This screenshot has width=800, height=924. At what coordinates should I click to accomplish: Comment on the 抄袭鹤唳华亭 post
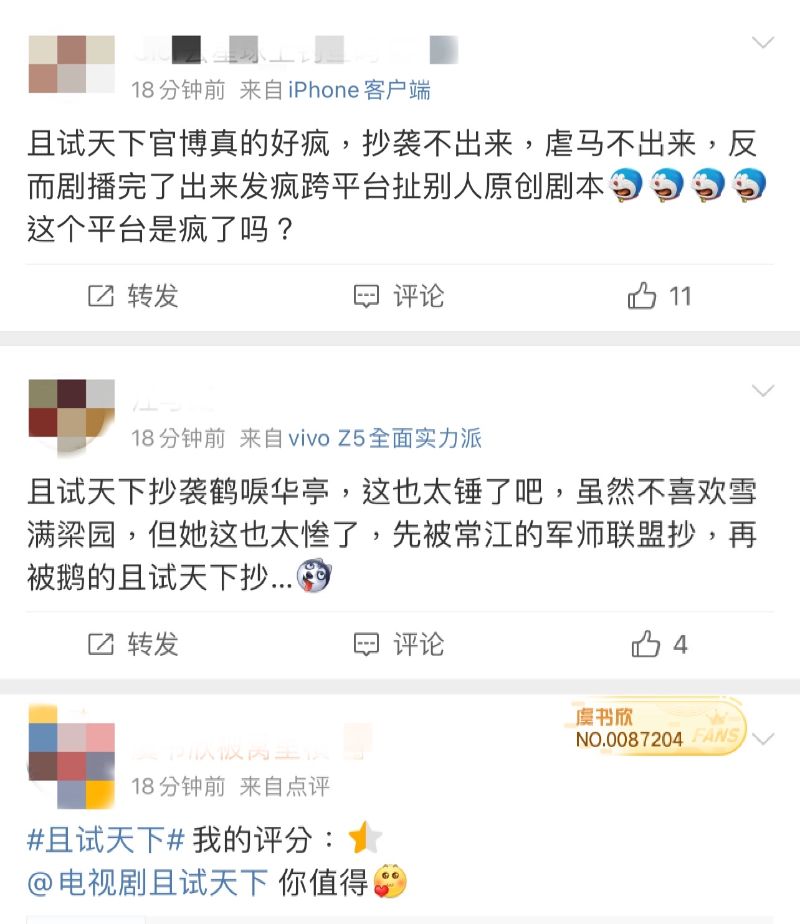(399, 644)
